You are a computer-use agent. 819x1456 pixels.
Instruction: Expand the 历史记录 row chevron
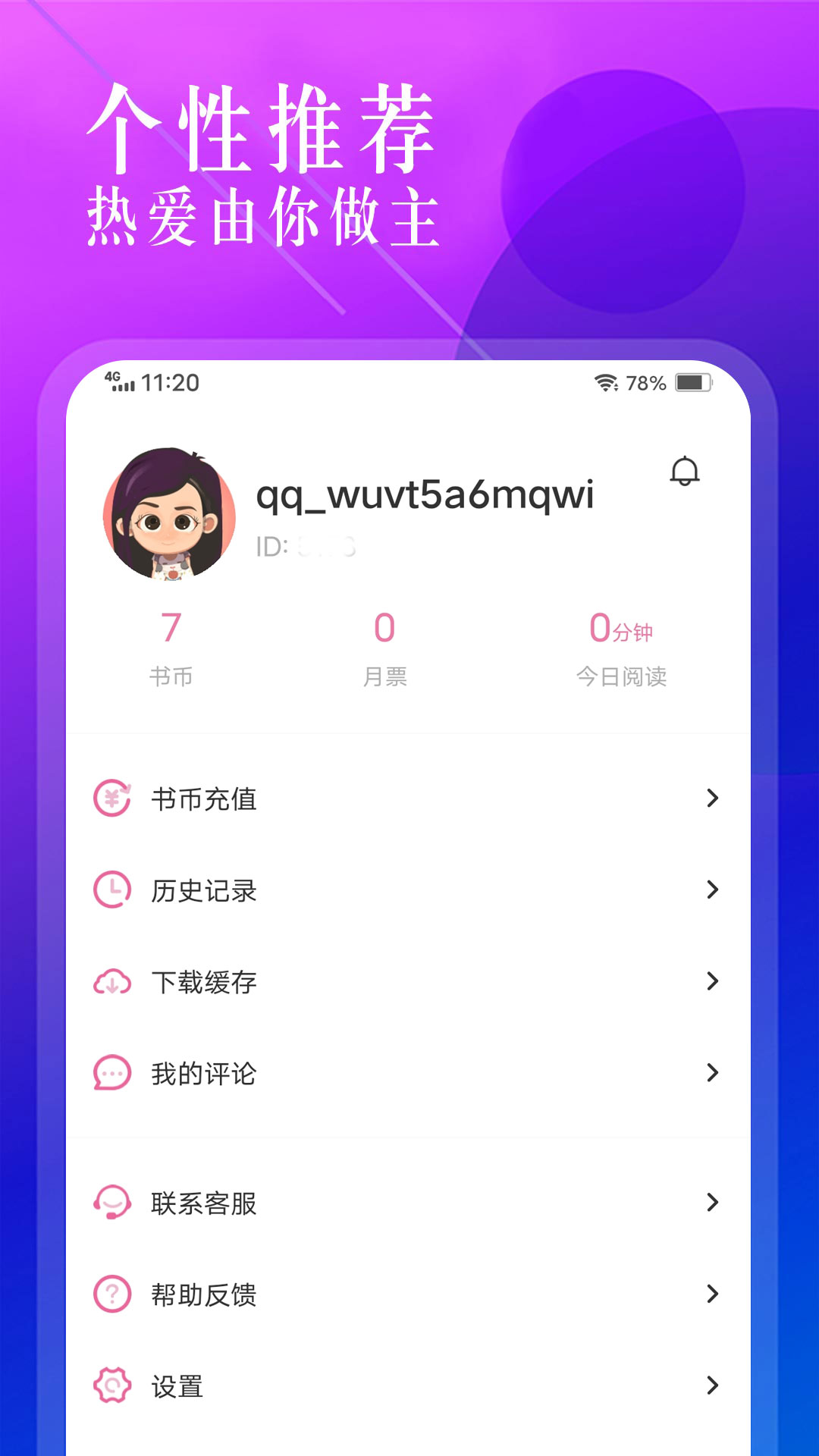coord(711,890)
